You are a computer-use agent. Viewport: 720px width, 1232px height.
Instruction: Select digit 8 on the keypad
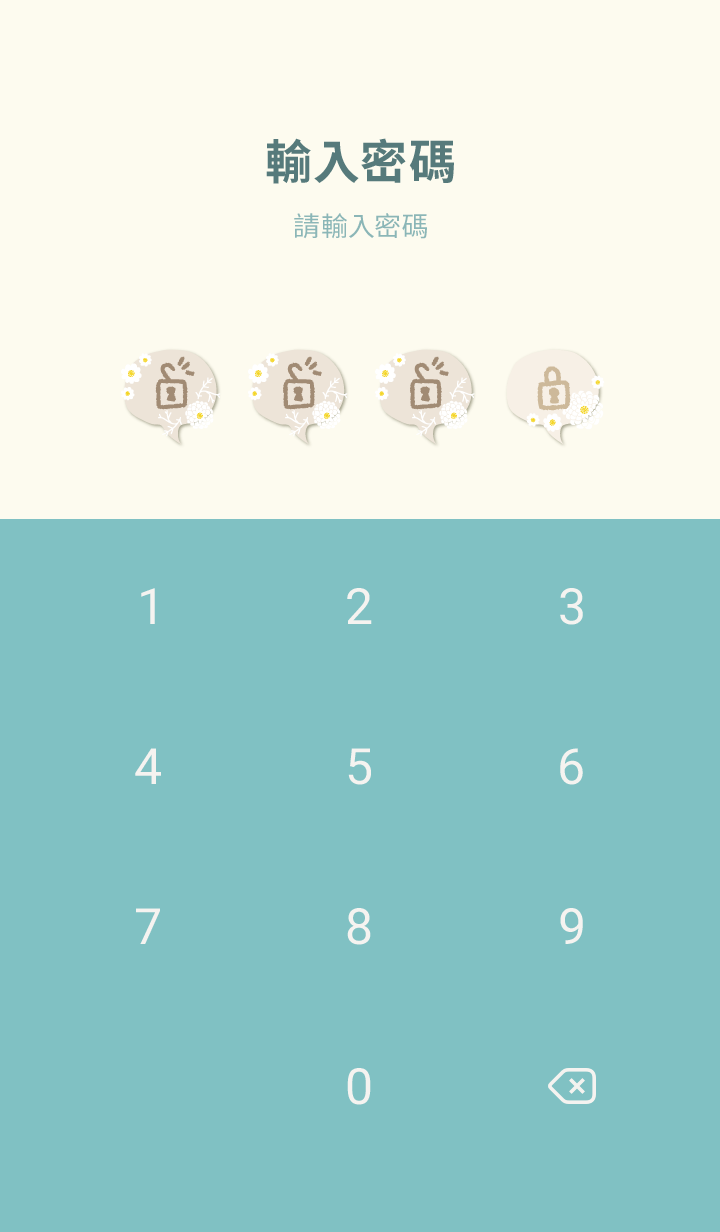coord(359,927)
